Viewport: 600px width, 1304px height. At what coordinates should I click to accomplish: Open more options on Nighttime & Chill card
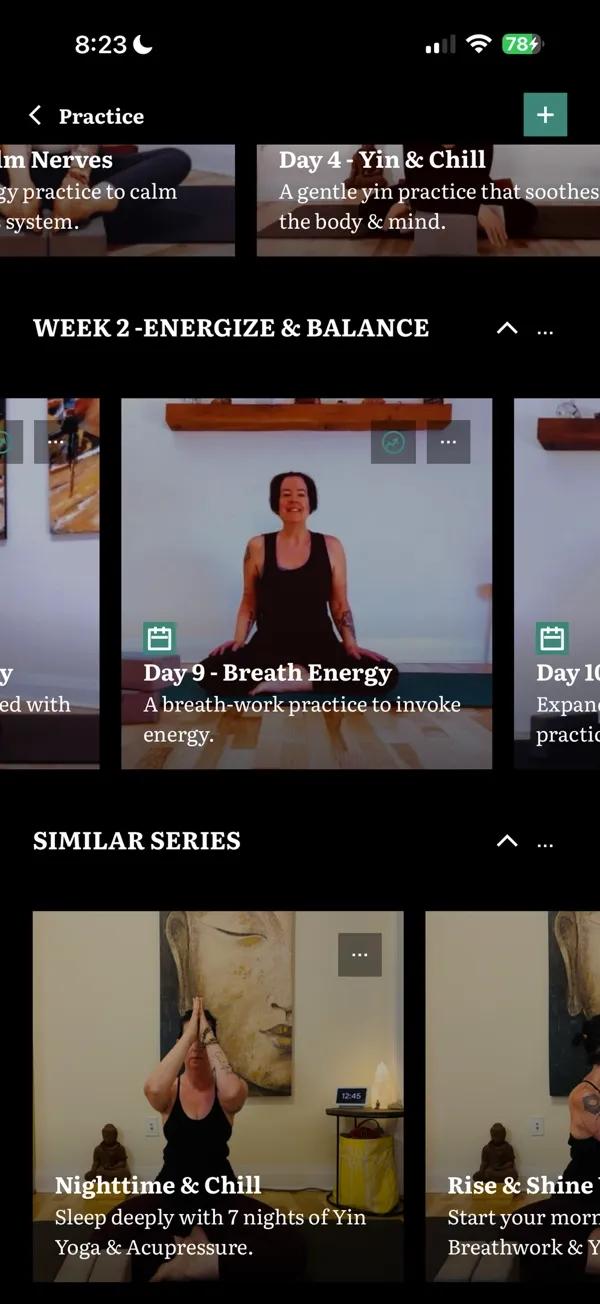360,955
